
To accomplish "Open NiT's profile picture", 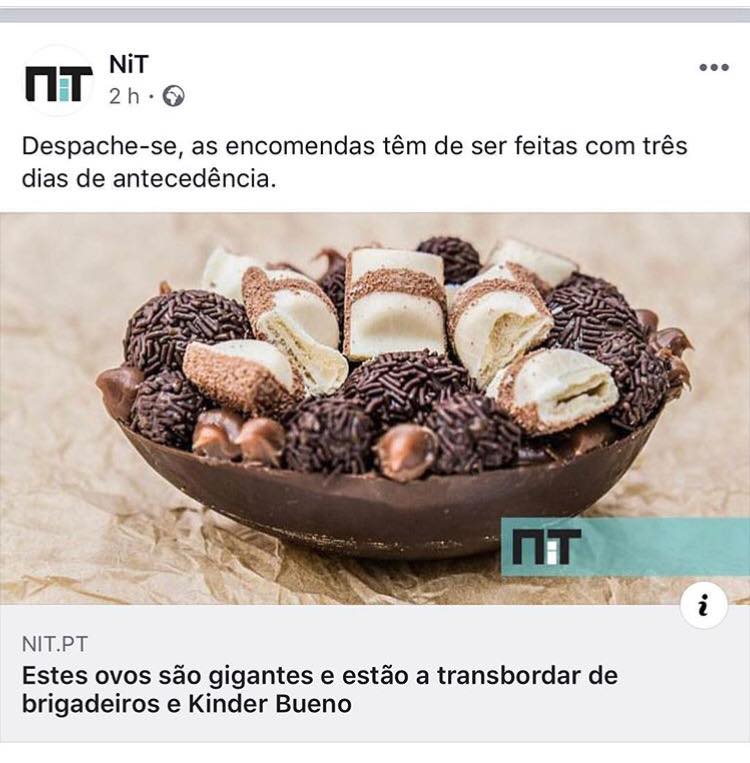I will 58,82.
